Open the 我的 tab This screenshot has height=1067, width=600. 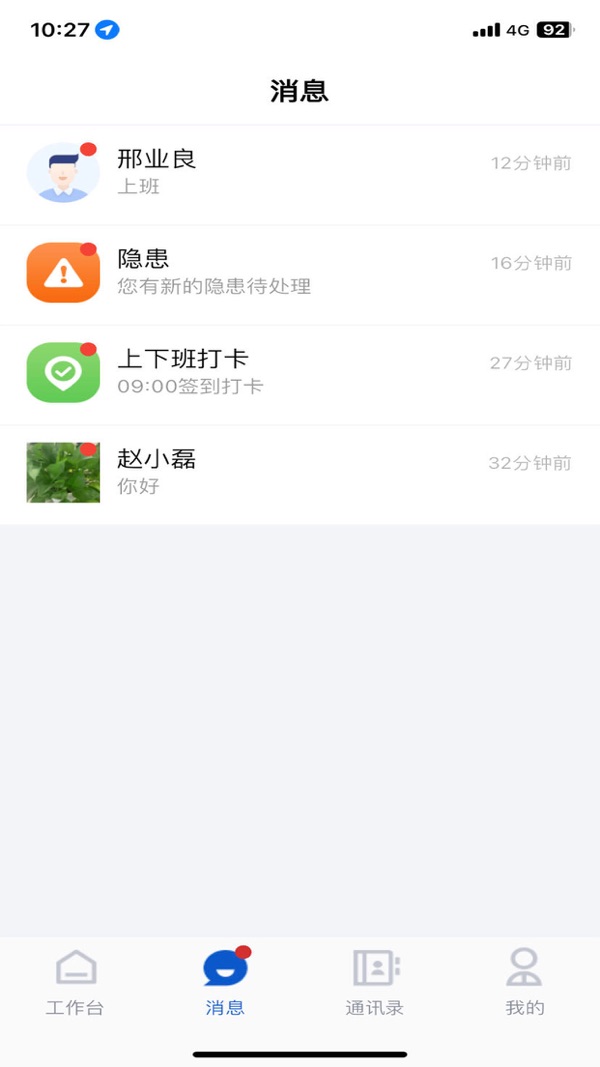click(524, 982)
